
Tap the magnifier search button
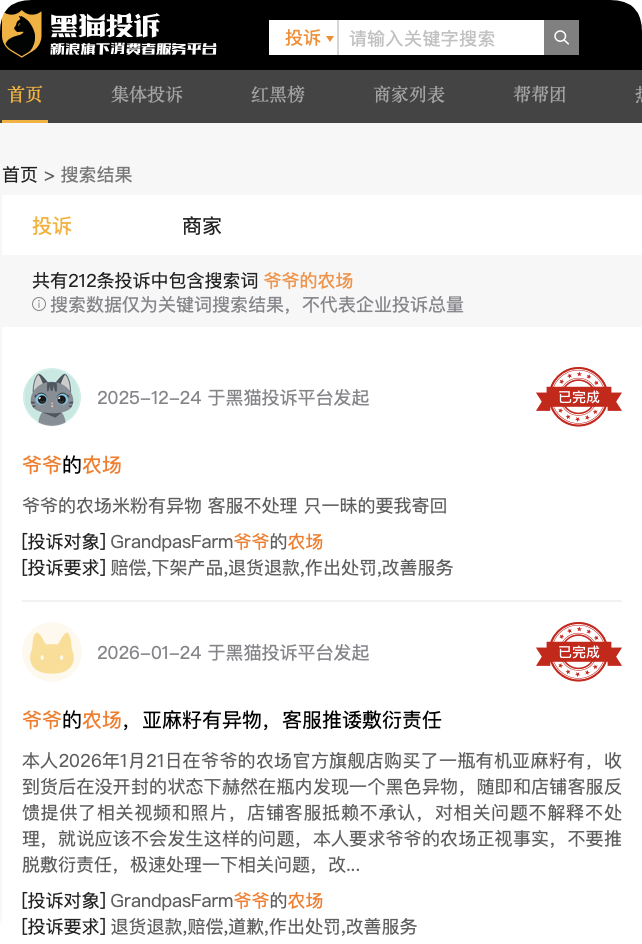pos(561,38)
